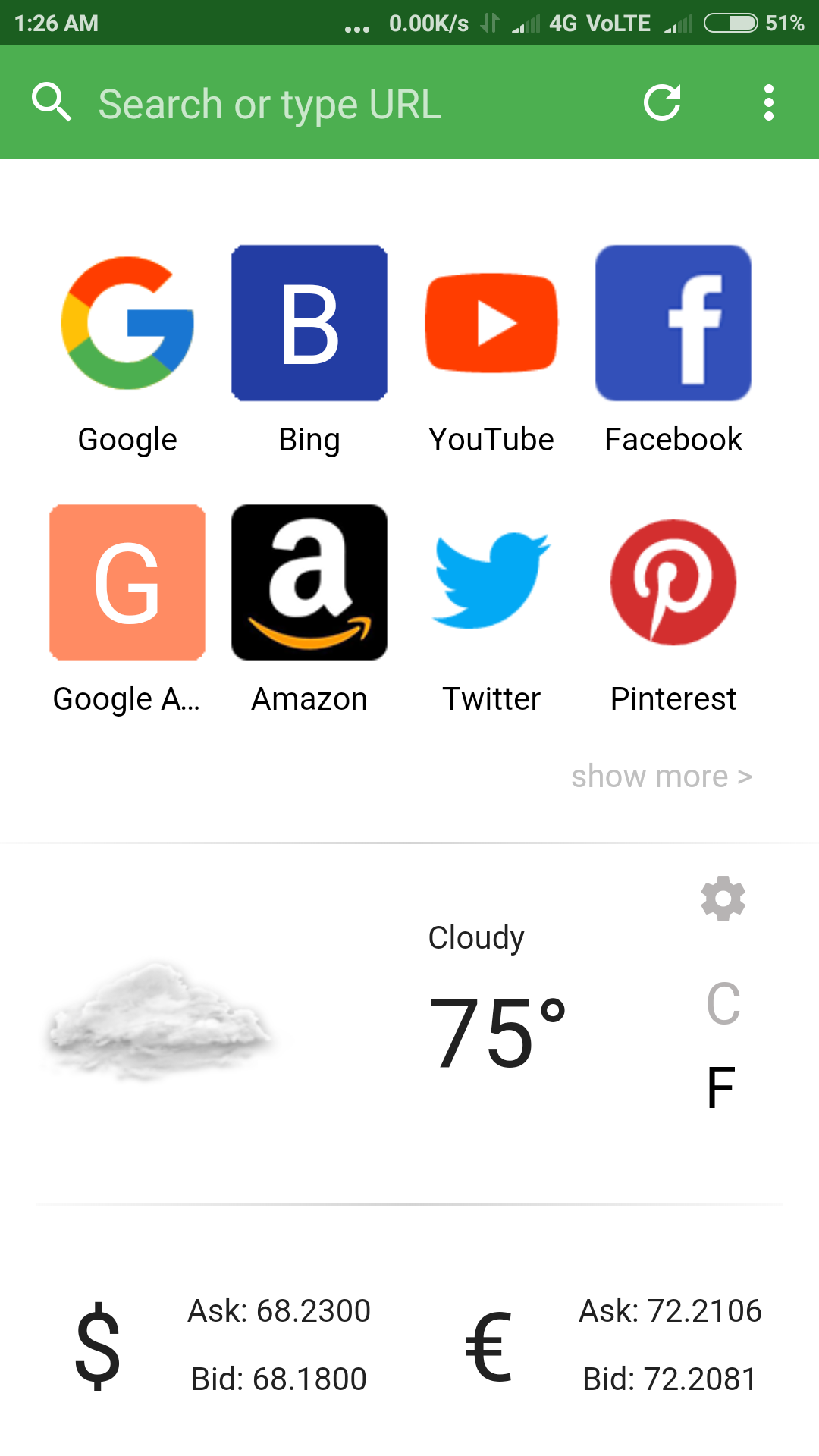Open Pinterest shortcut
The height and width of the screenshot is (1456, 819).
[673, 582]
